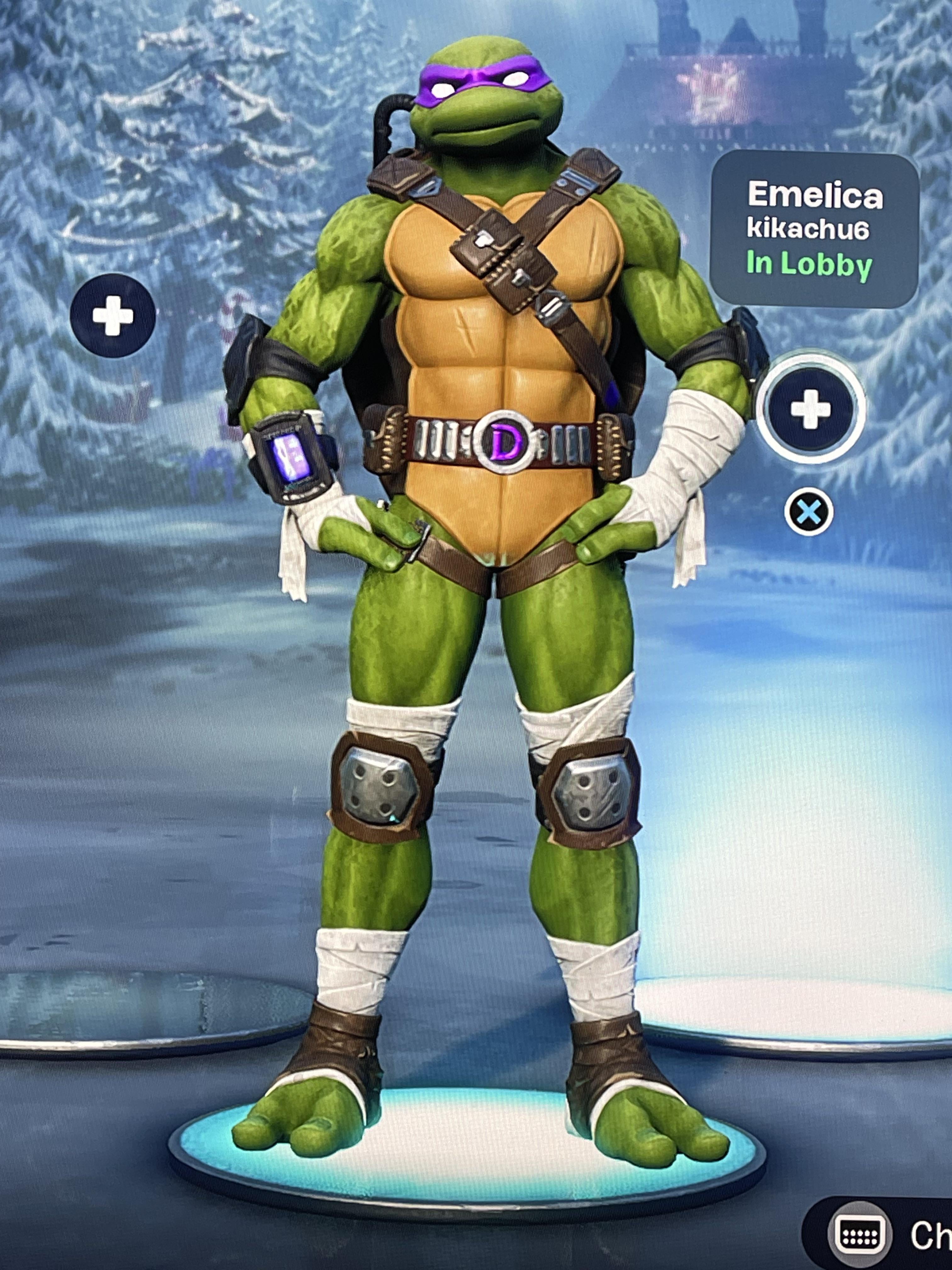Tap the X prompt under the highlighted plus
The width and height of the screenshot is (952, 1270).
click(x=808, y=512)
